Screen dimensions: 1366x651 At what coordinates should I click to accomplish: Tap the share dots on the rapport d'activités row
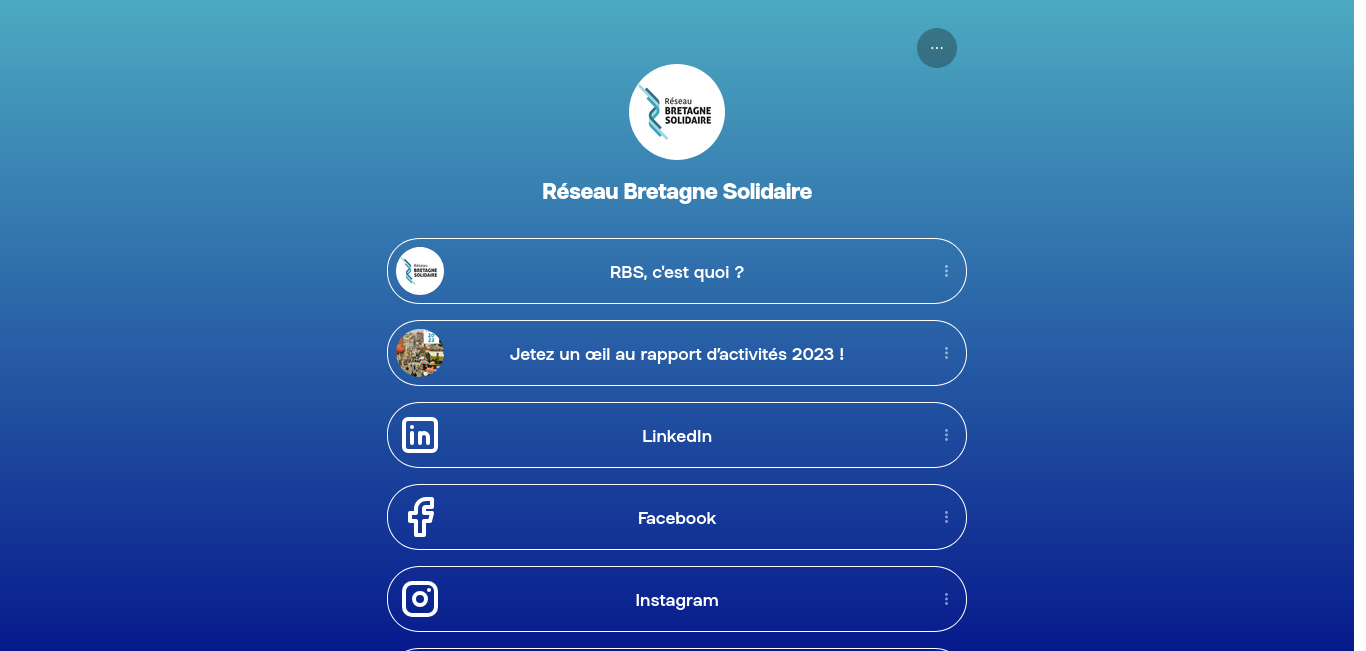946,353
